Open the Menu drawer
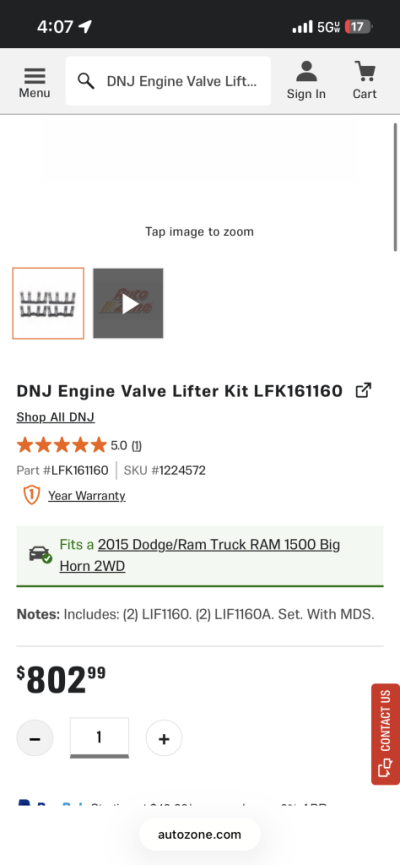The image size is (400, 865). click(x=34, y=83)
